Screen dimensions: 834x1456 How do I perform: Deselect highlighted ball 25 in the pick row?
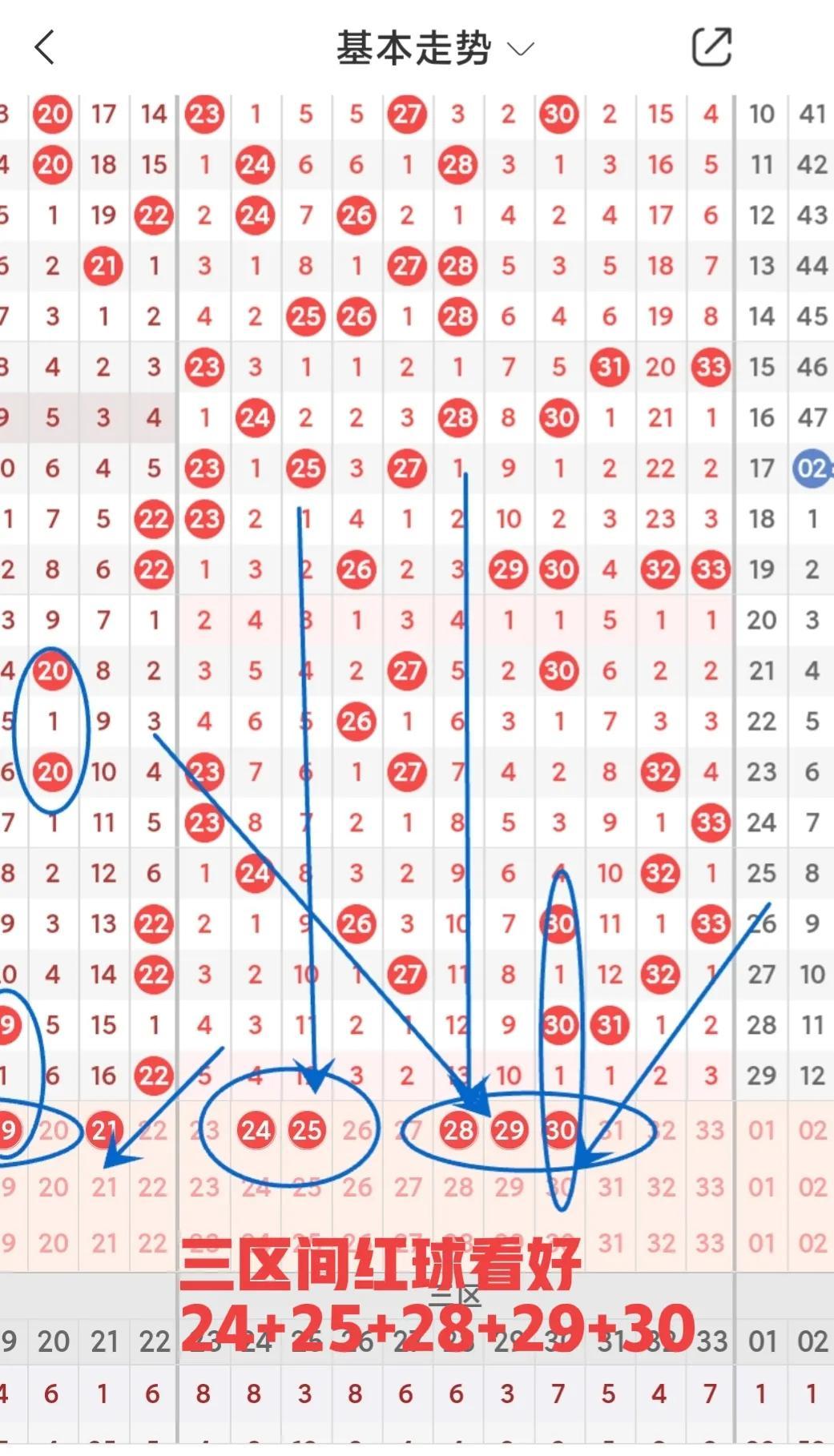tap(306, 1130)
